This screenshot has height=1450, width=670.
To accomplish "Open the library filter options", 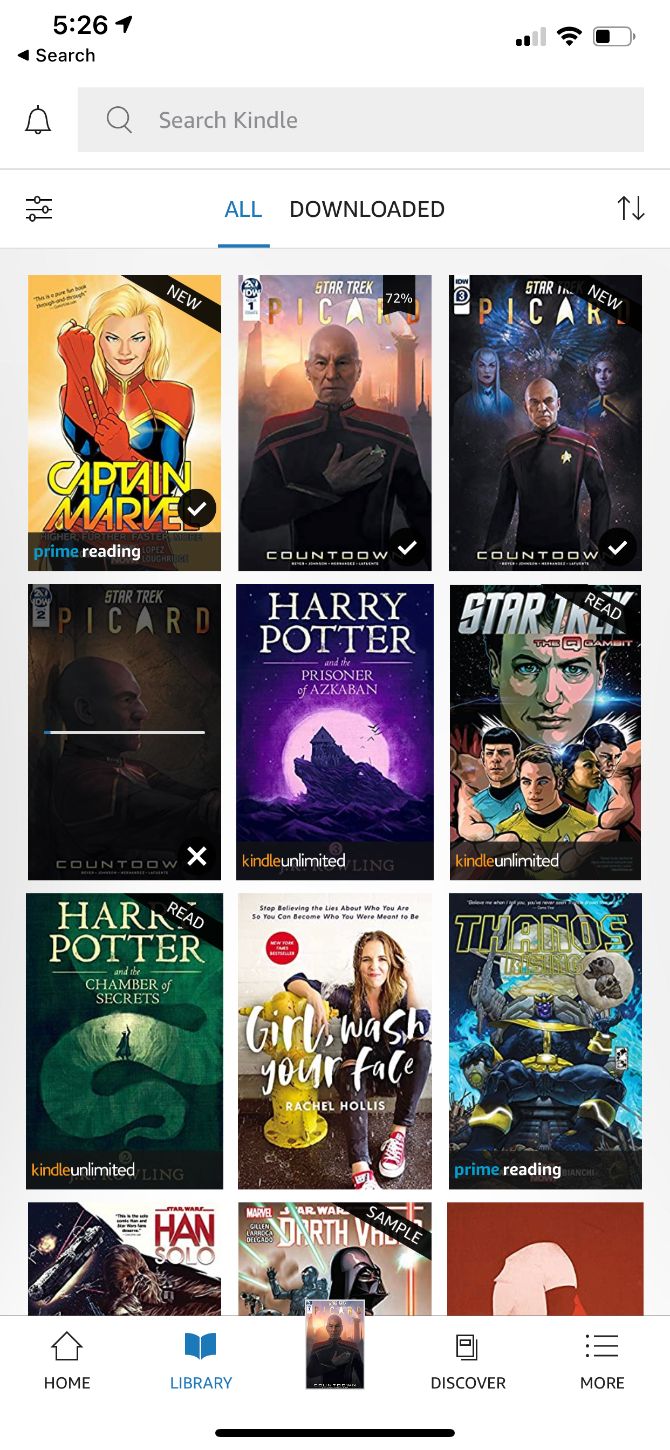I will (x=39, y=209).
